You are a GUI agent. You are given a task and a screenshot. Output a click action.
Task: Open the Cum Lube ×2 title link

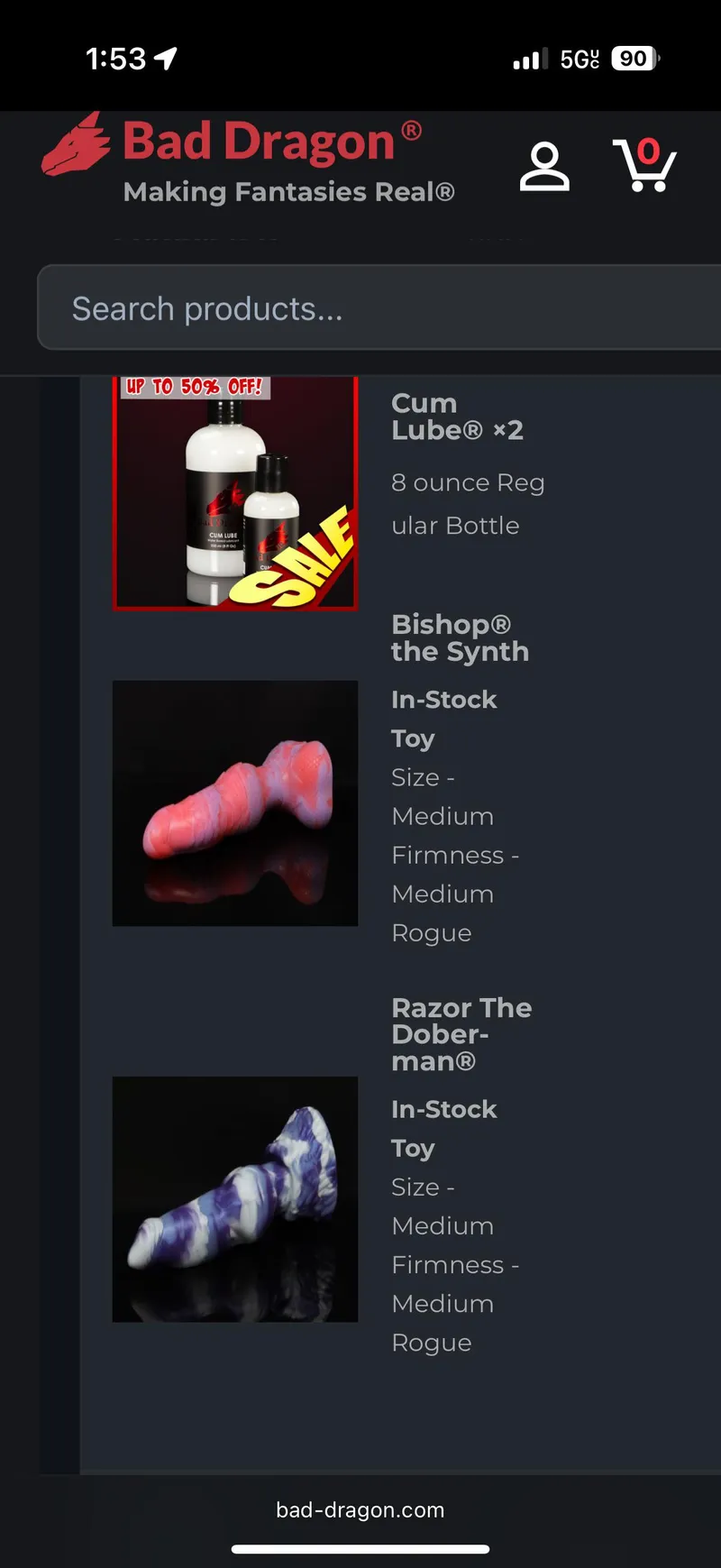457,417
